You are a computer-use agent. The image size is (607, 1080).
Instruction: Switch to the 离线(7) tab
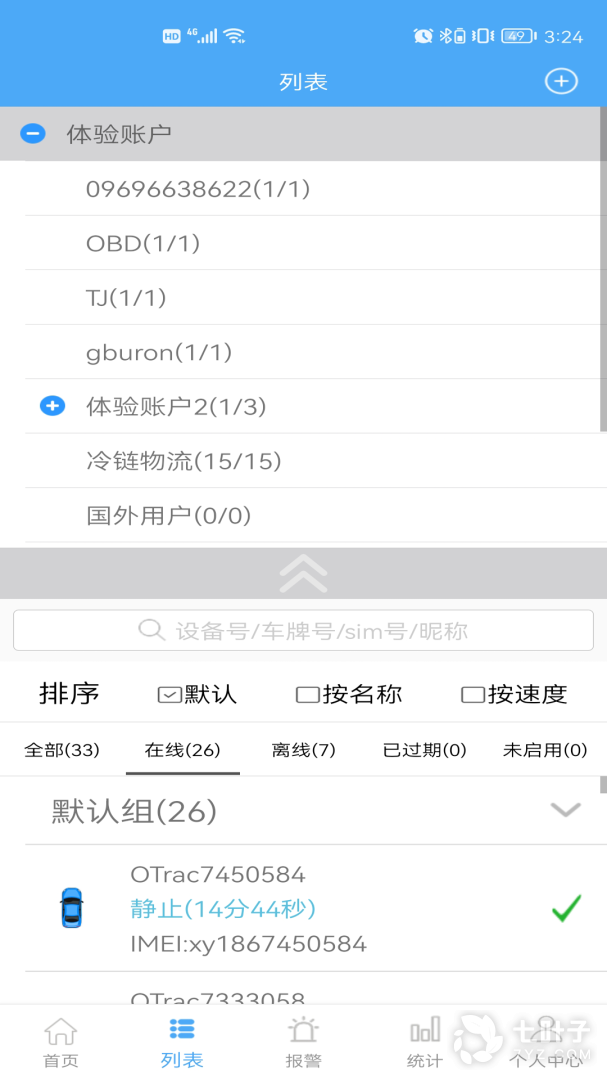pyautogui.click(x=303, y=750)
